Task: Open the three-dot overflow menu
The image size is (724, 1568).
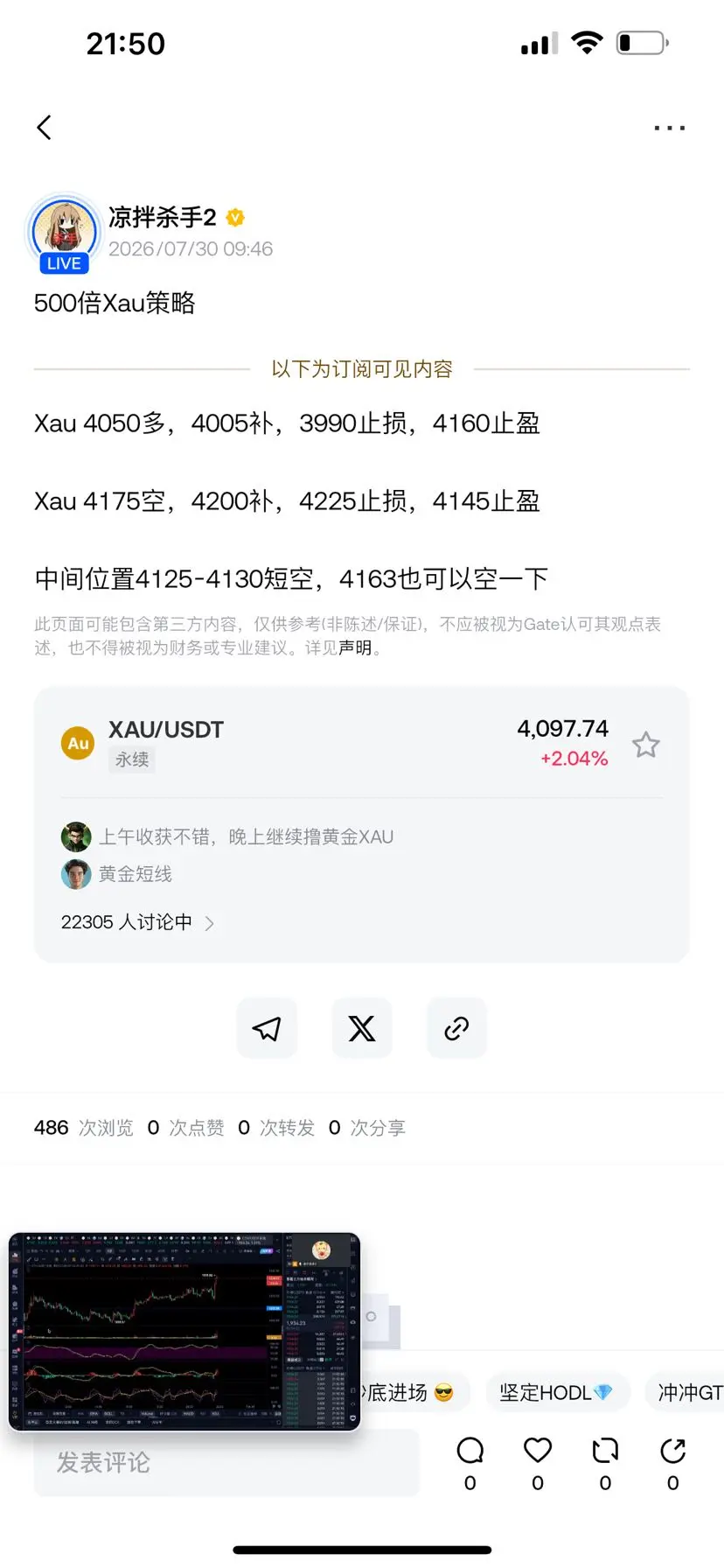Action: coord(669,128)
